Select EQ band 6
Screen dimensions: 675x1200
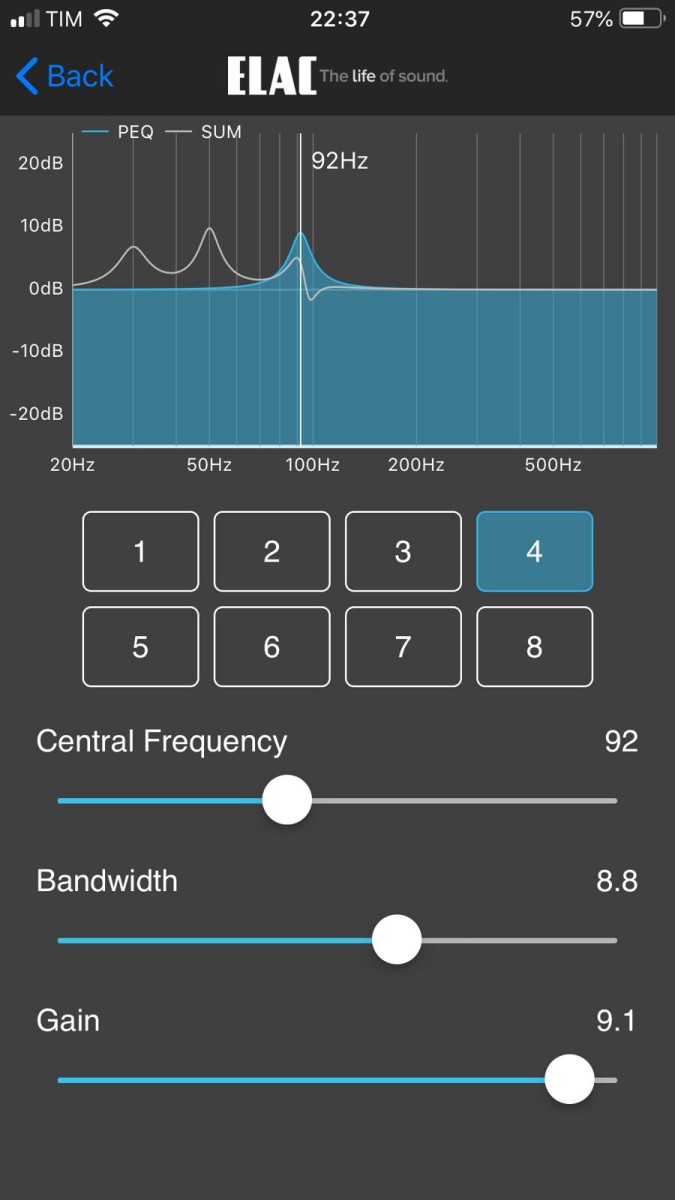pos(272,647)
